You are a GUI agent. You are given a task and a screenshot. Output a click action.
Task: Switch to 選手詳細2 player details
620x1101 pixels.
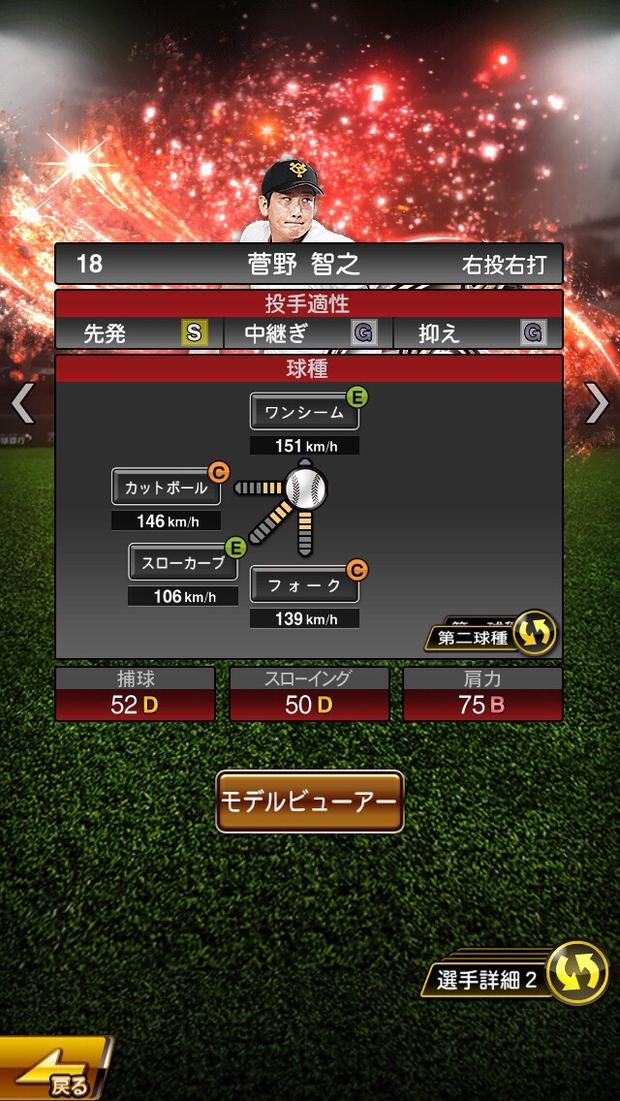(x=515, y=975)
